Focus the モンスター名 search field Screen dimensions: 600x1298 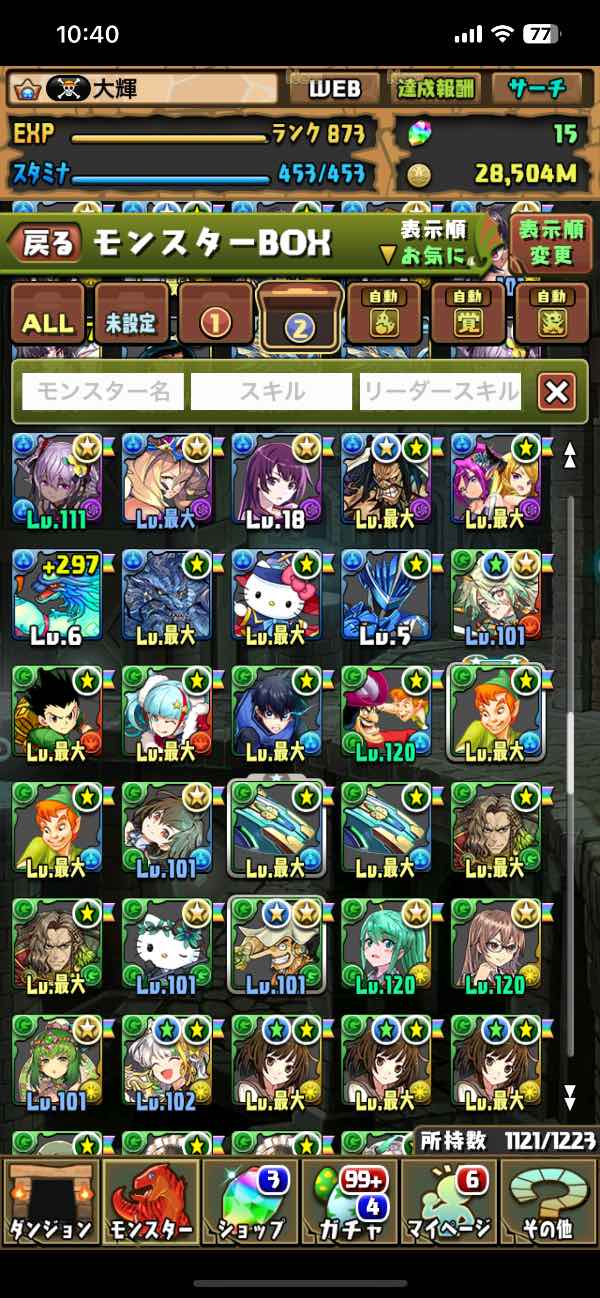103,392
